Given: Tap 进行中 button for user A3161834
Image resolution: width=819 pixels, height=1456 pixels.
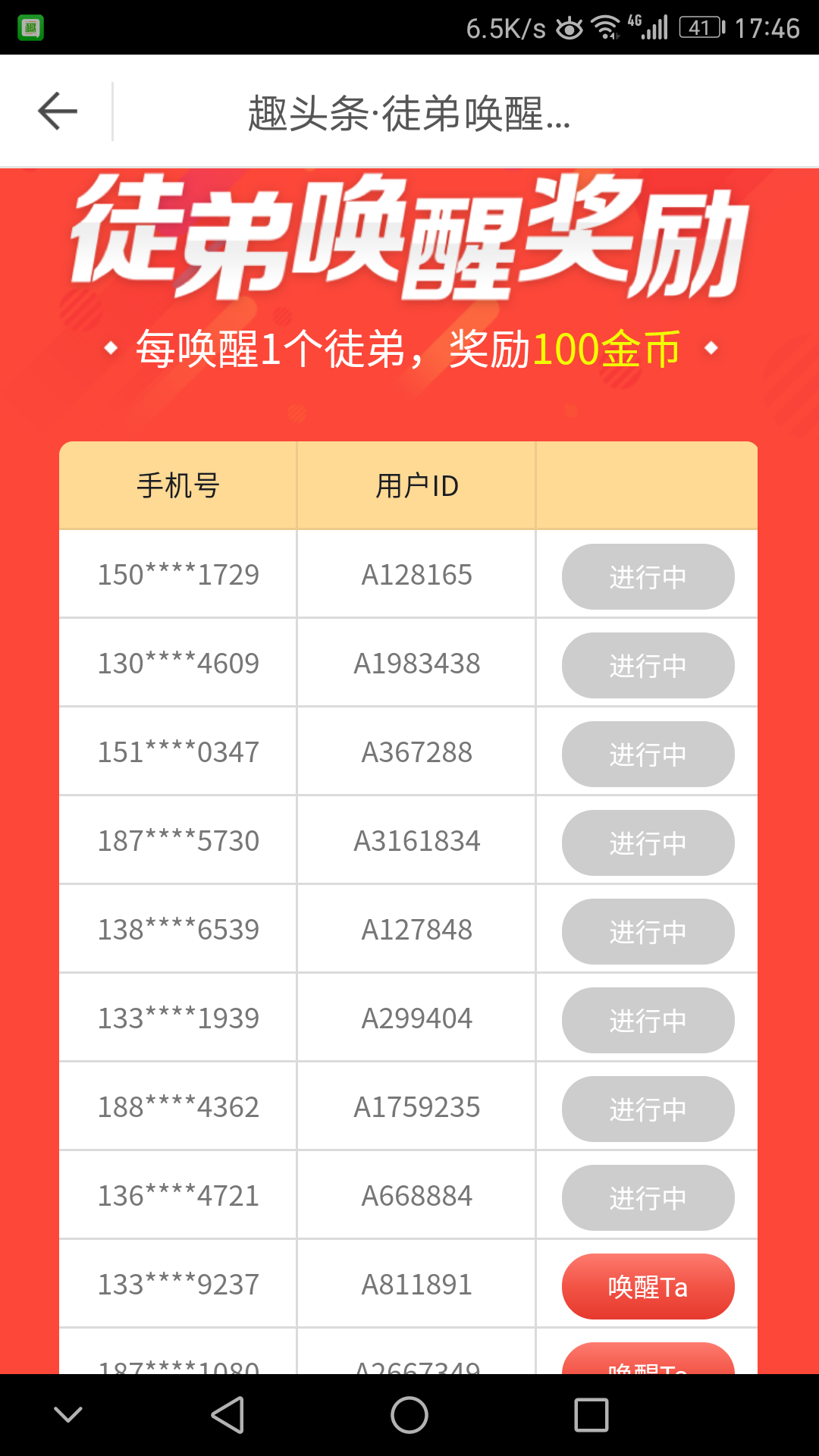Looking at the screenshot, I should 648,843.
